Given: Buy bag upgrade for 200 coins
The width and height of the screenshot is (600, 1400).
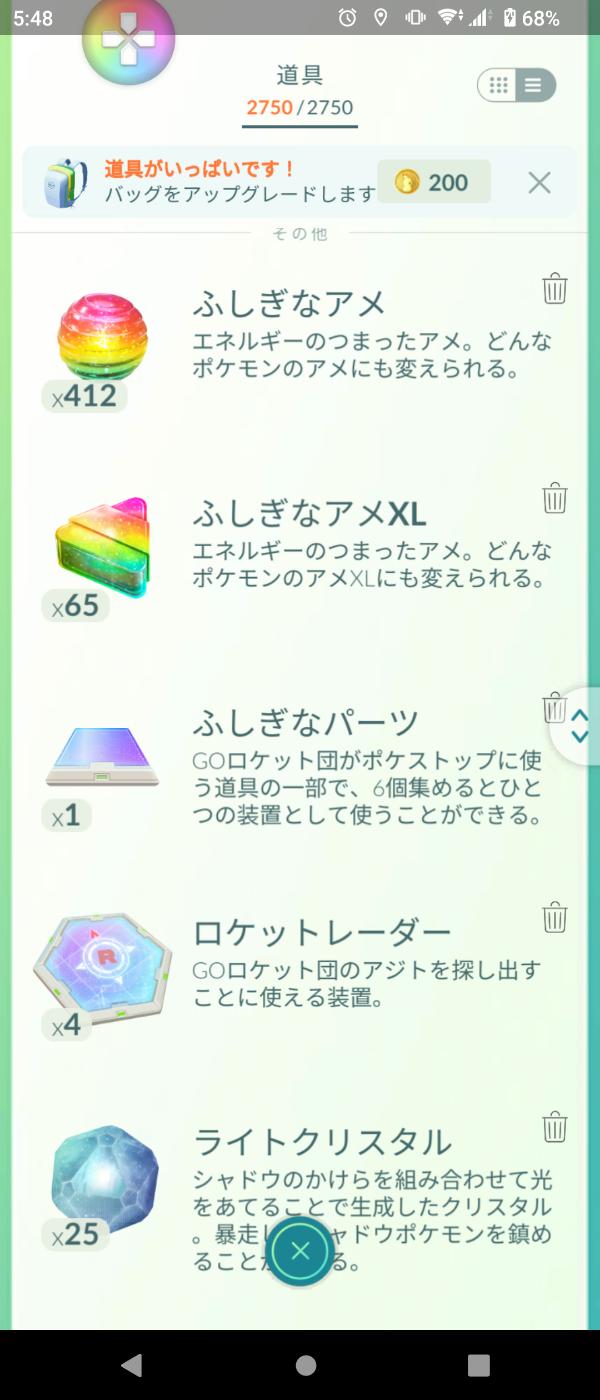Looking at the screenshot, I should click(x=434, y=182).
